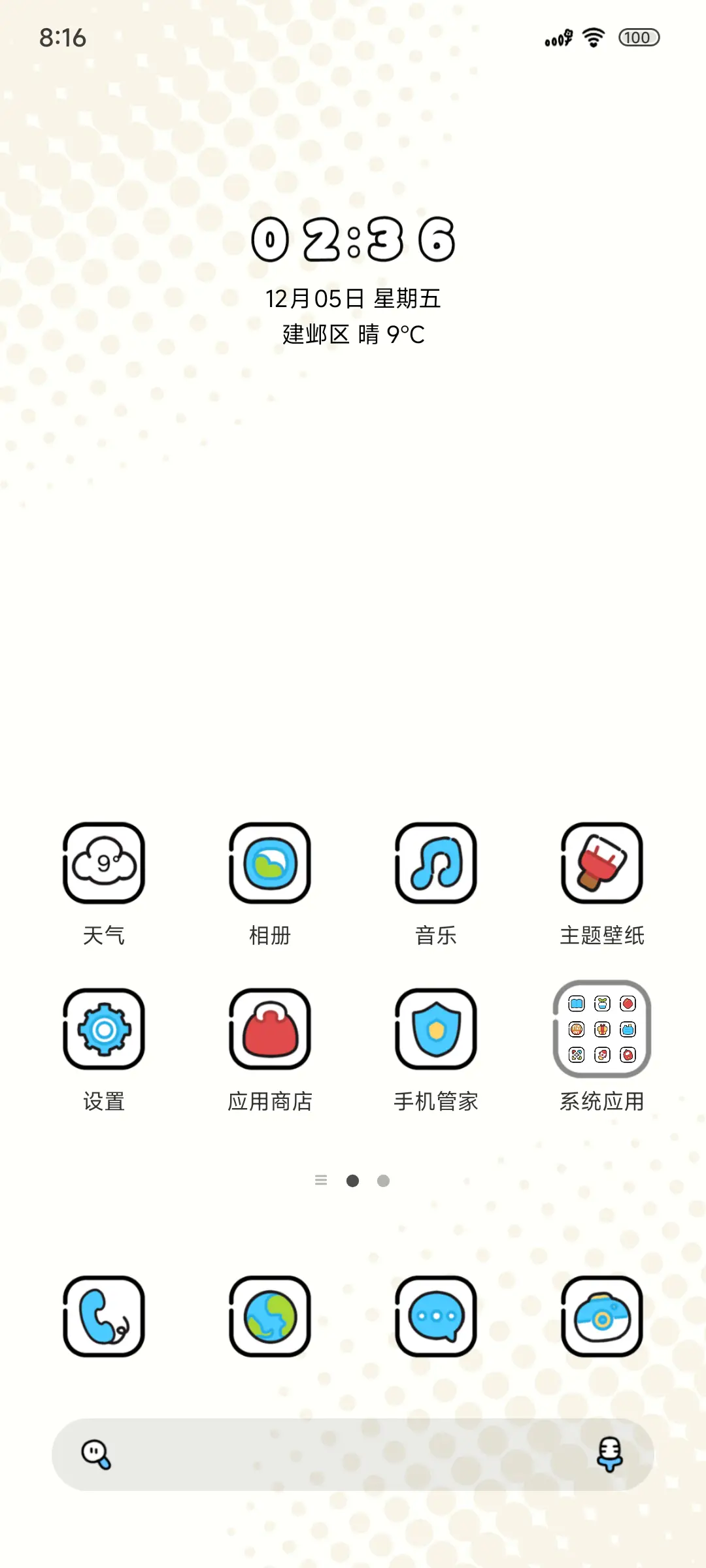
Task: Open the 相册 gallery app
Action: [271, 864]
